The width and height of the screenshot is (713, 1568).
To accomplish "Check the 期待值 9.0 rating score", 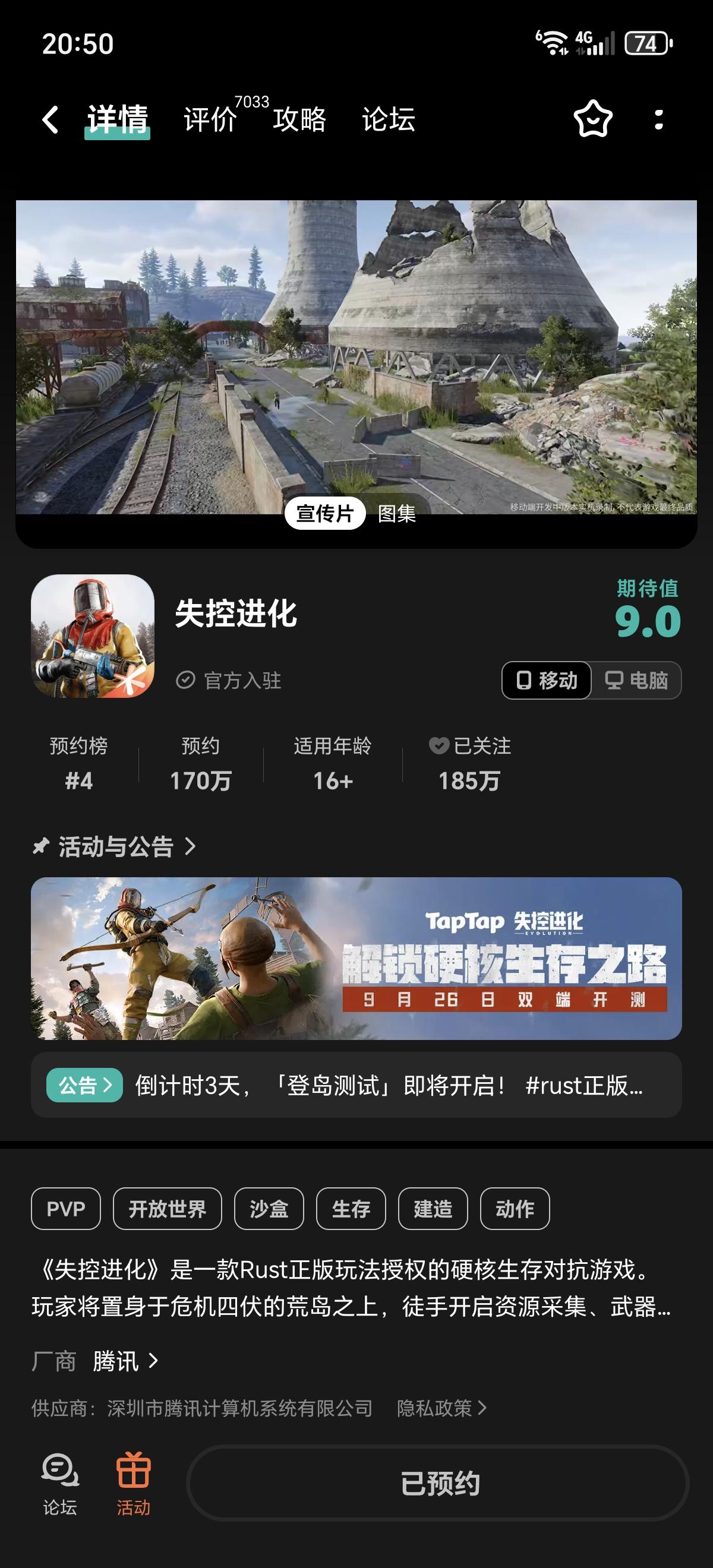I will [x=646, y=618].
